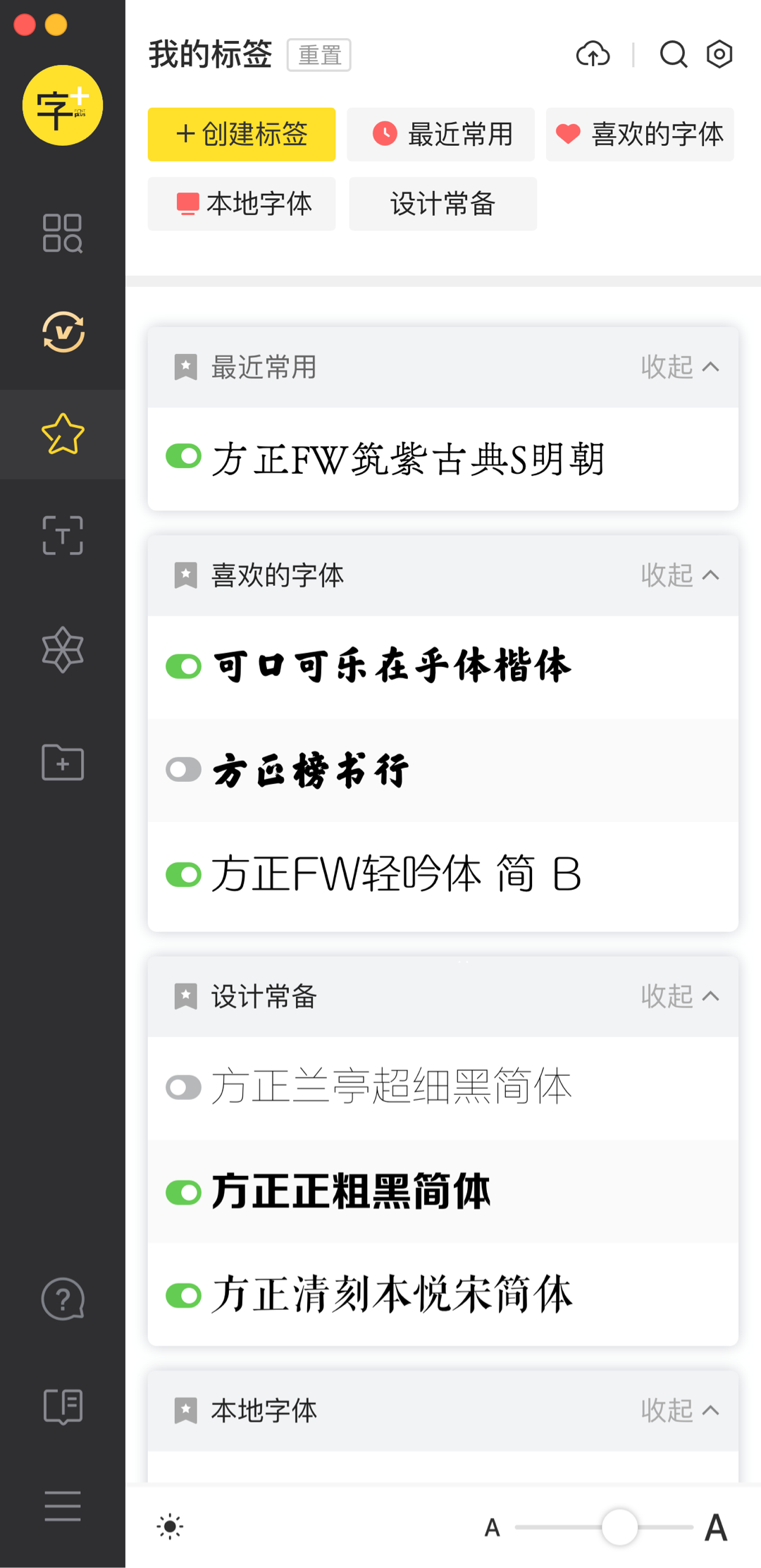761x1568 pixels.
Task: Click the plugin flower icon in sidebar
Action: coord(62,649)
